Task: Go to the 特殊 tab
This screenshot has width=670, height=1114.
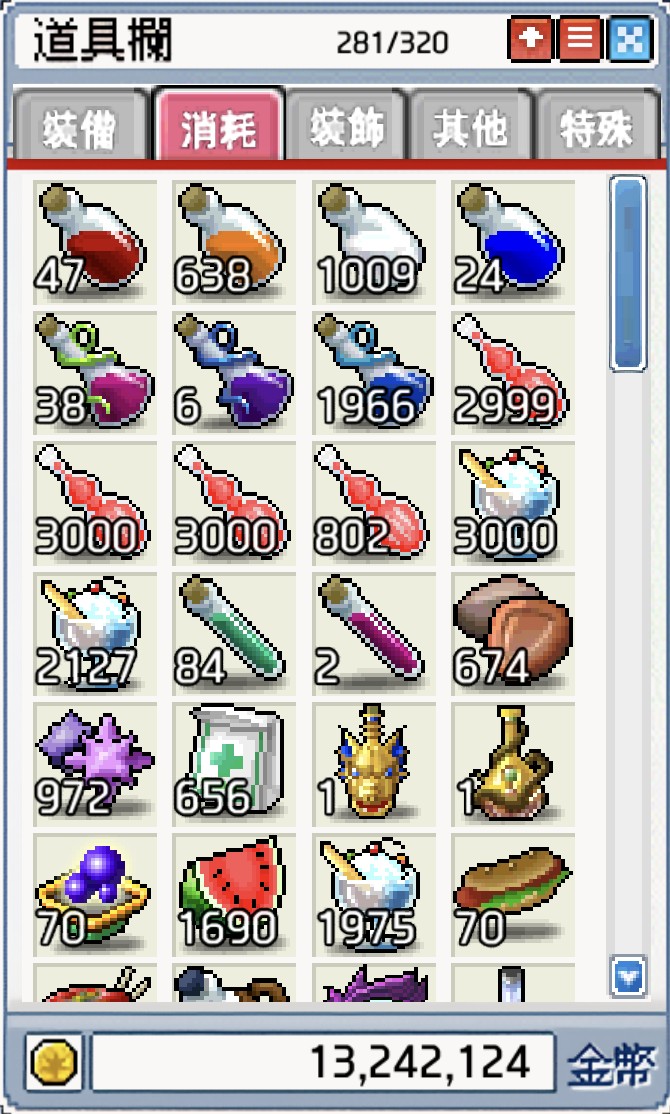Action: click(598, 128)
